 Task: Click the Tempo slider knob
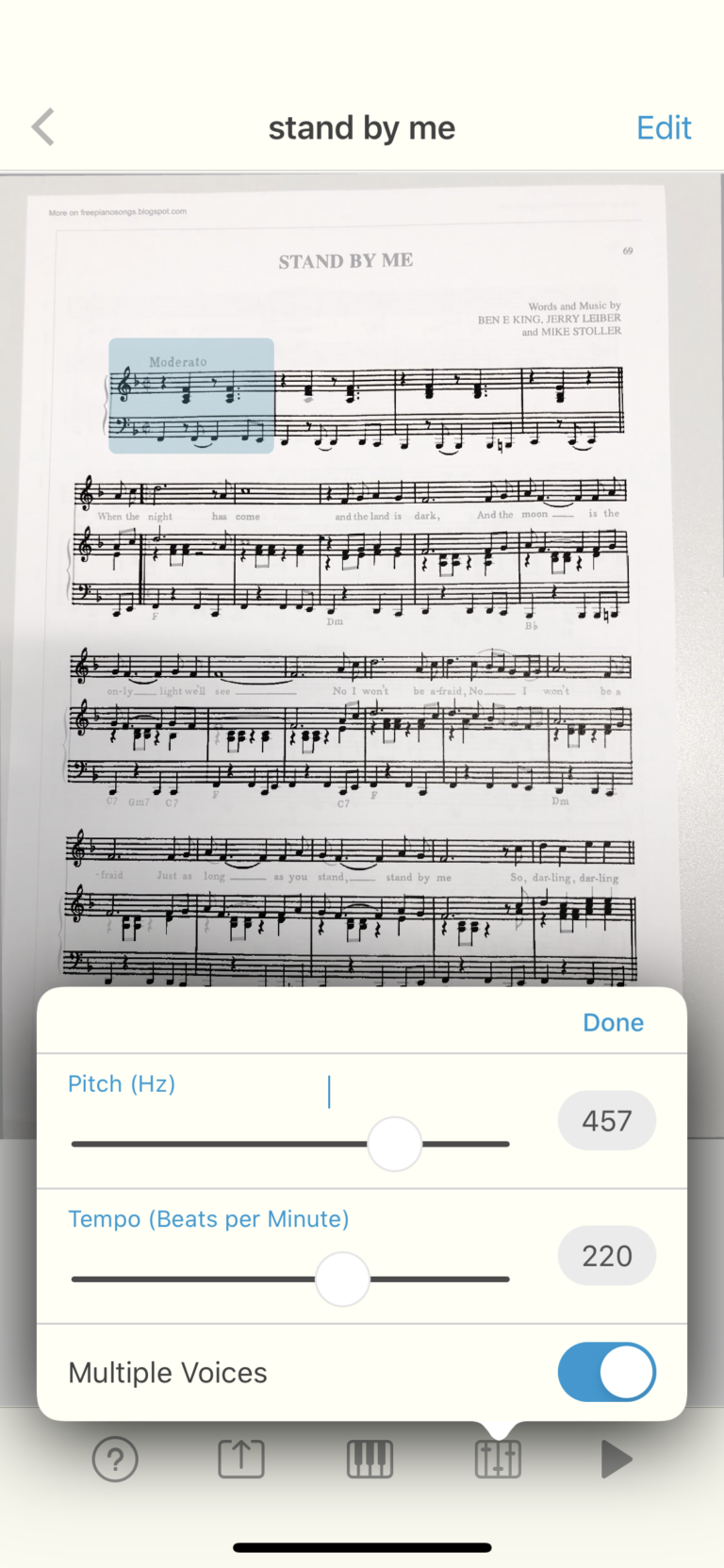[342, 1279]
